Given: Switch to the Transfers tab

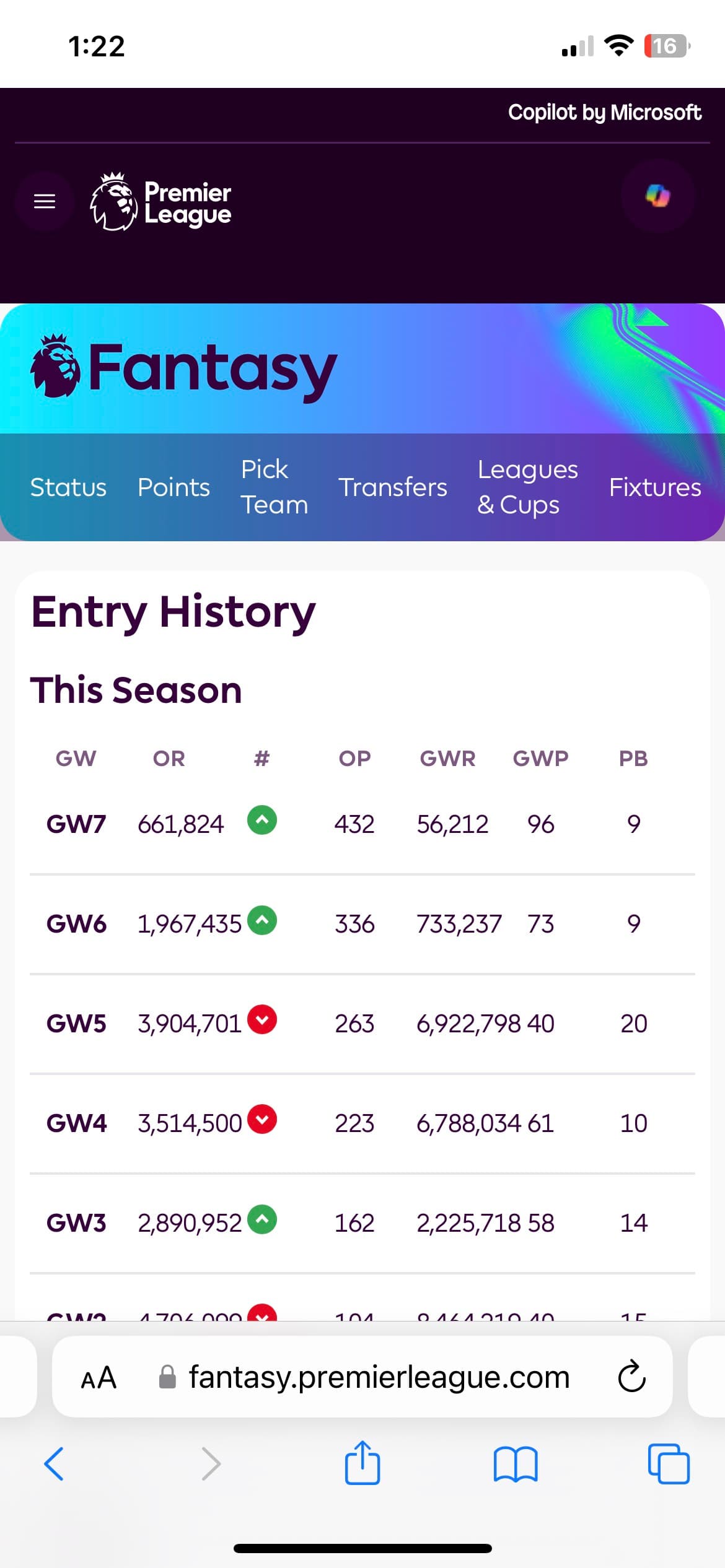Looking at the screenshot, I should point(392,487).
